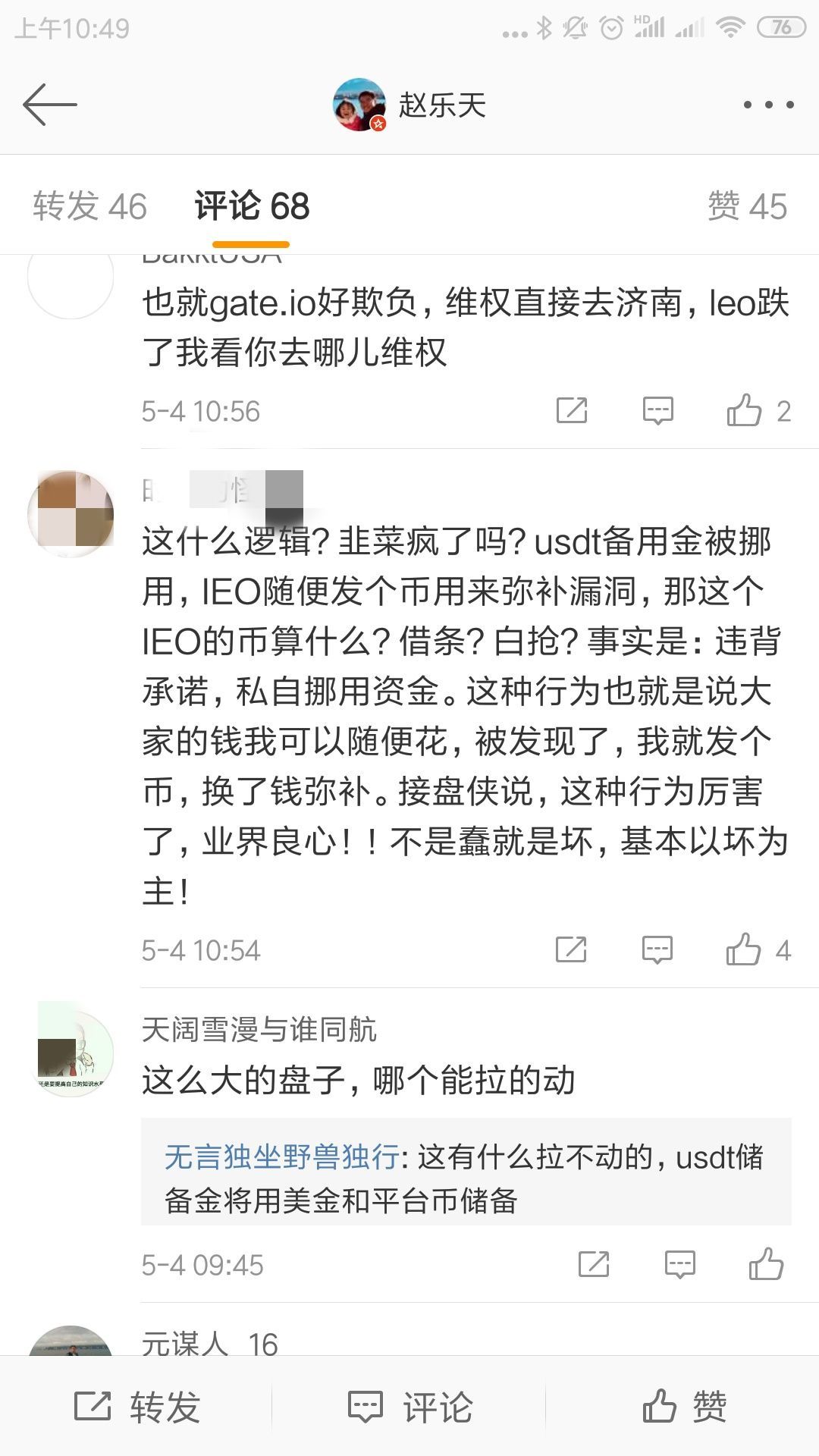Screen dimensions: 819x1456
Task: Go back using the arrow icon
Action: (50, 105)
